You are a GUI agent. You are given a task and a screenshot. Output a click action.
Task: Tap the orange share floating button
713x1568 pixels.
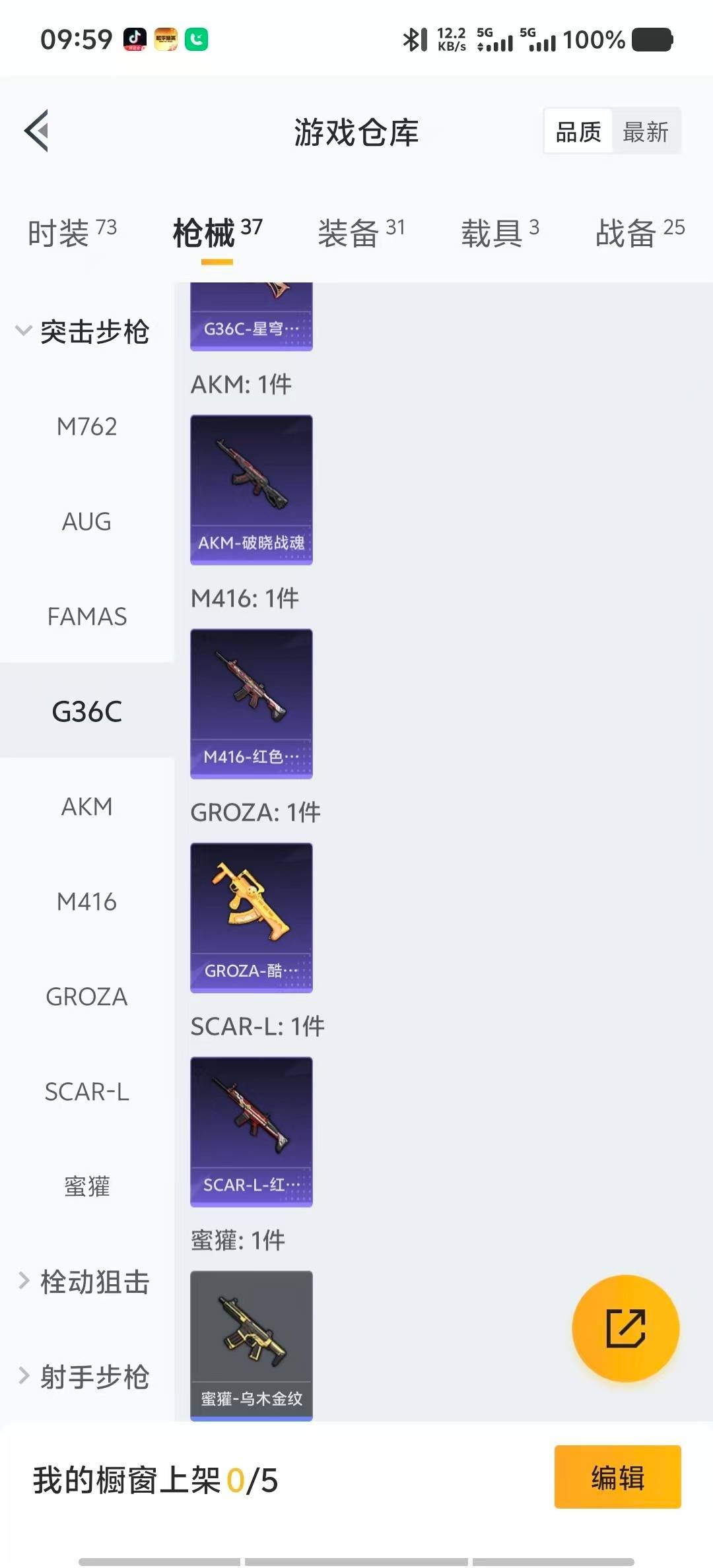click(625, 1328)
